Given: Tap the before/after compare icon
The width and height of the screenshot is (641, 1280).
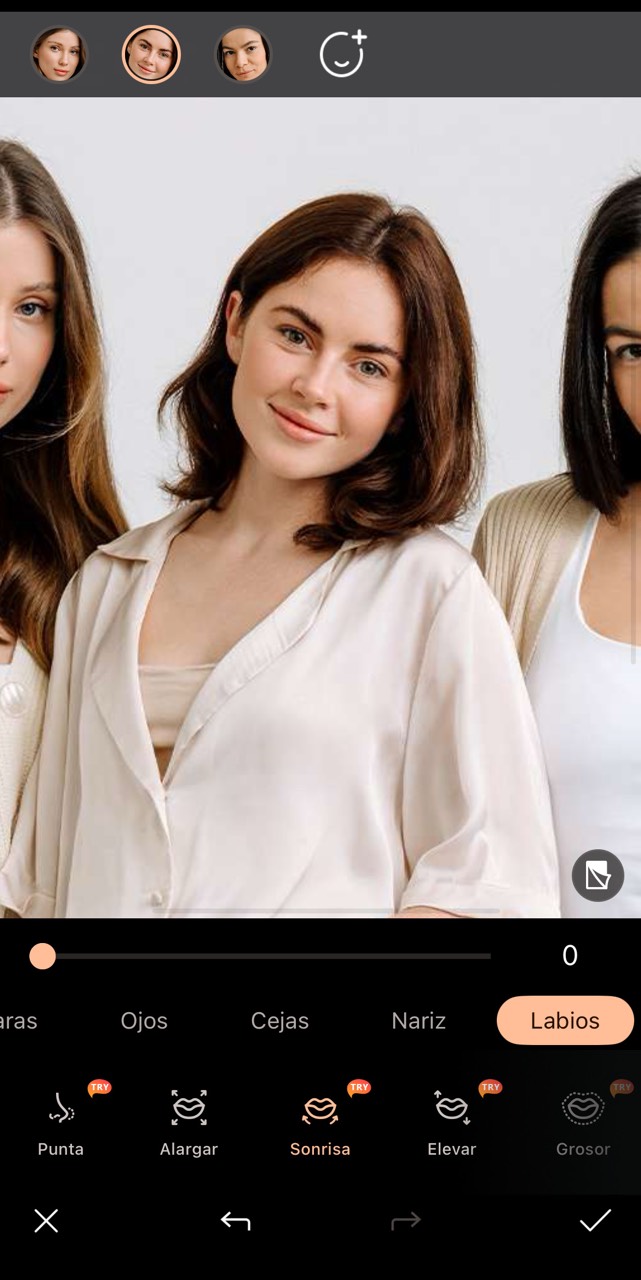Looking at the screenshot, I should pos(598,877).
